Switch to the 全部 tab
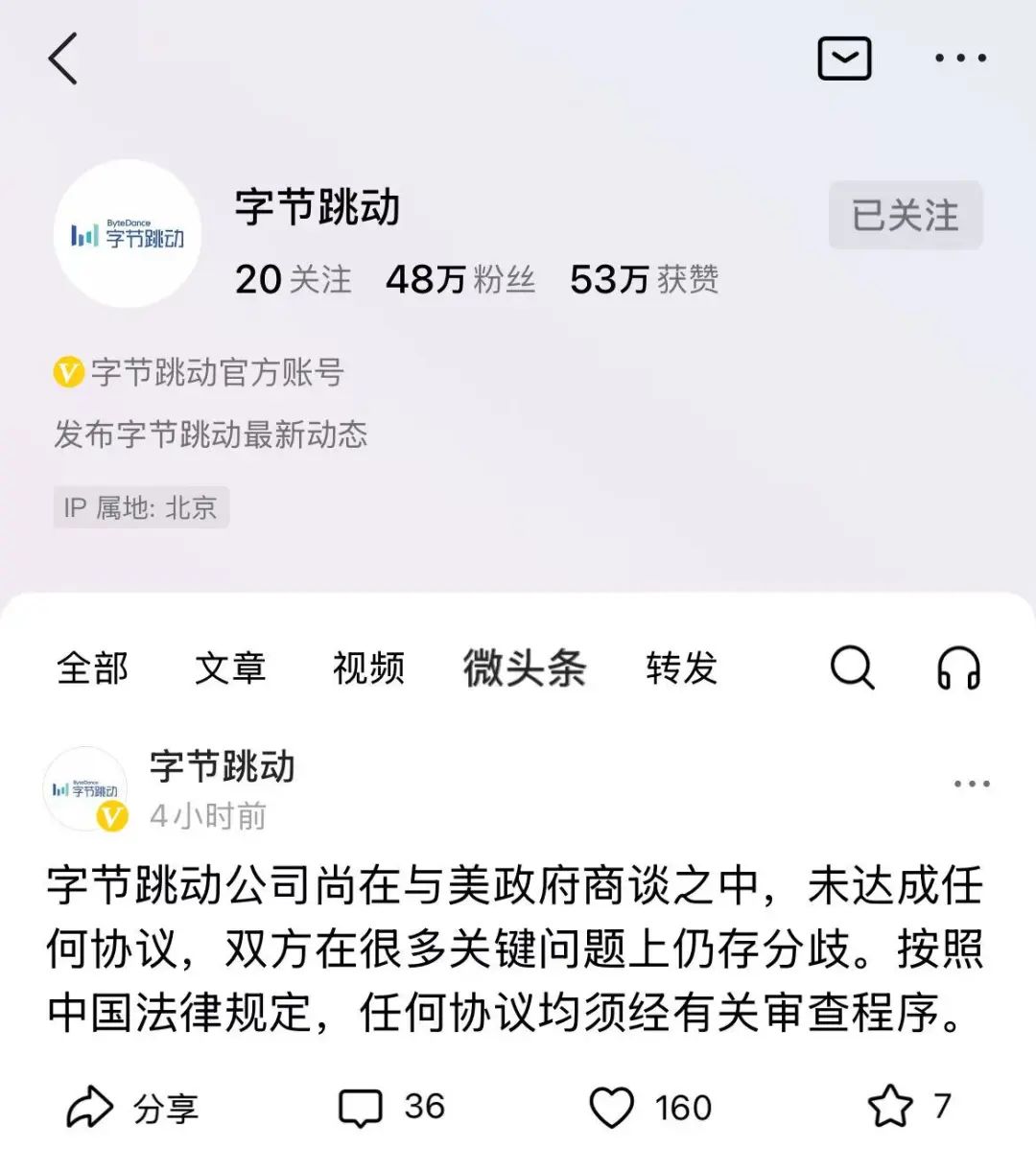 (x=92, y=668)
